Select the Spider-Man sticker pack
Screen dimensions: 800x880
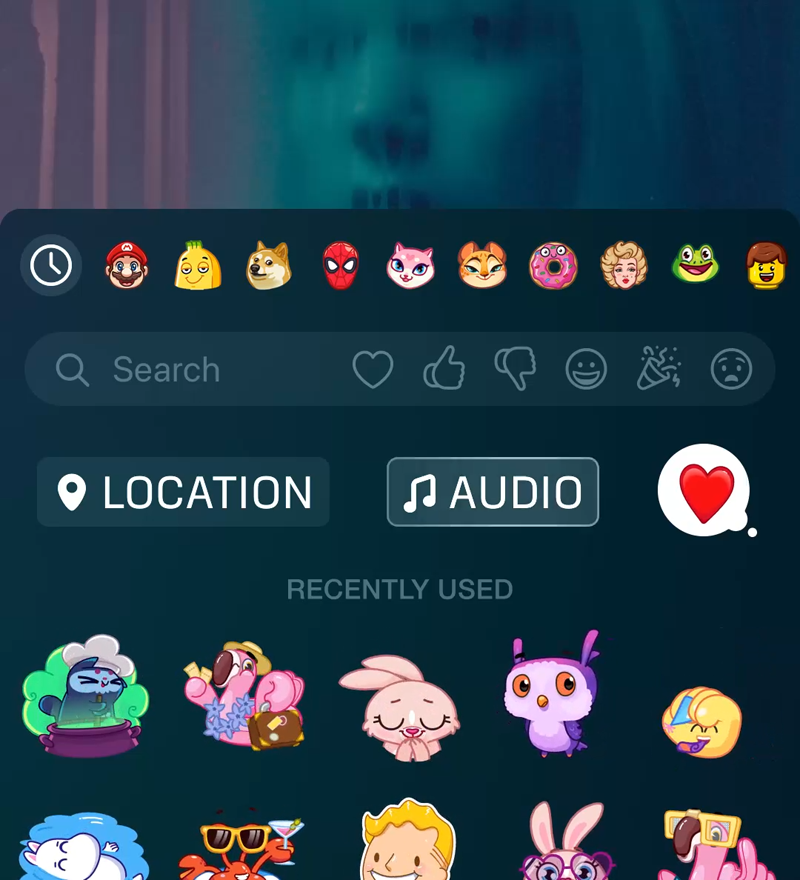(x=340, y=266)
